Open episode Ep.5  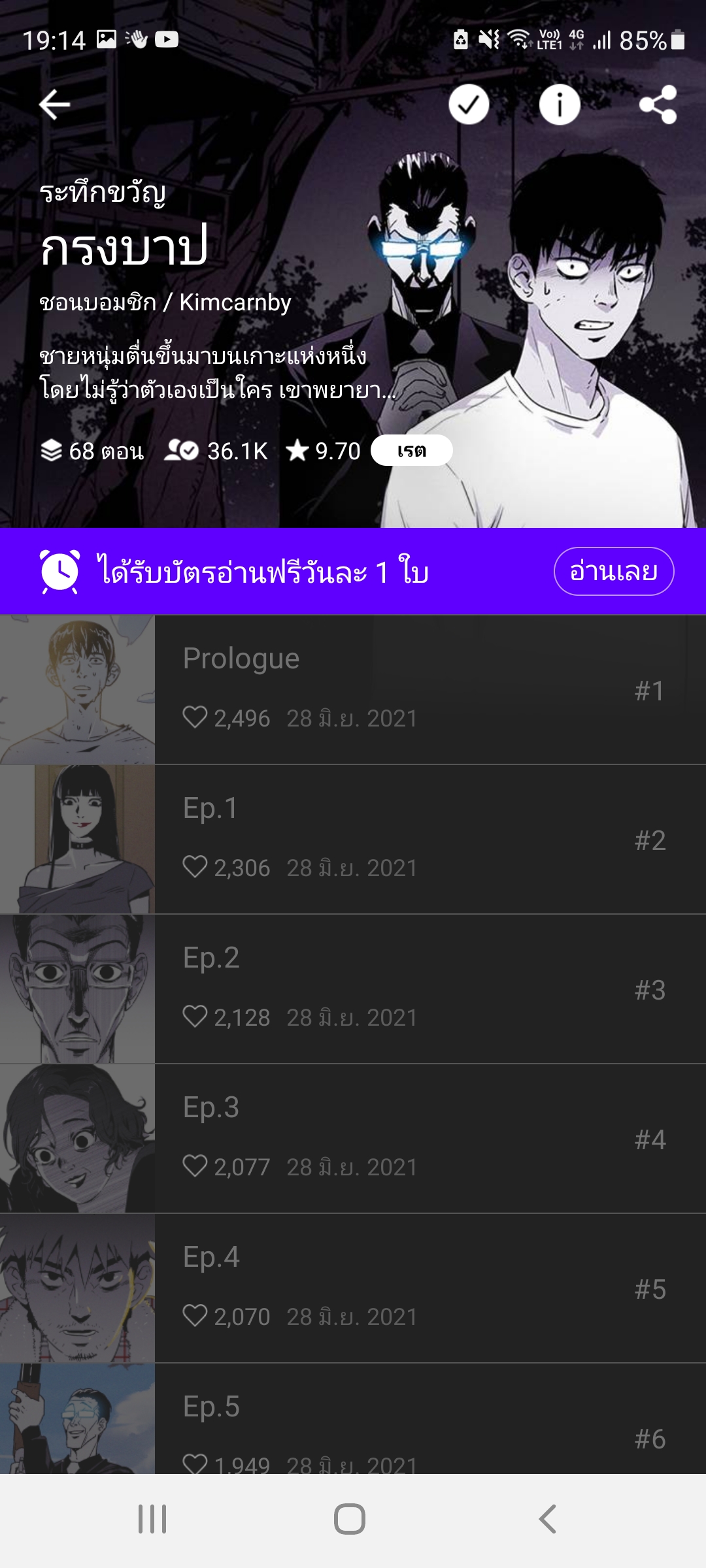tap(353, 1421)
